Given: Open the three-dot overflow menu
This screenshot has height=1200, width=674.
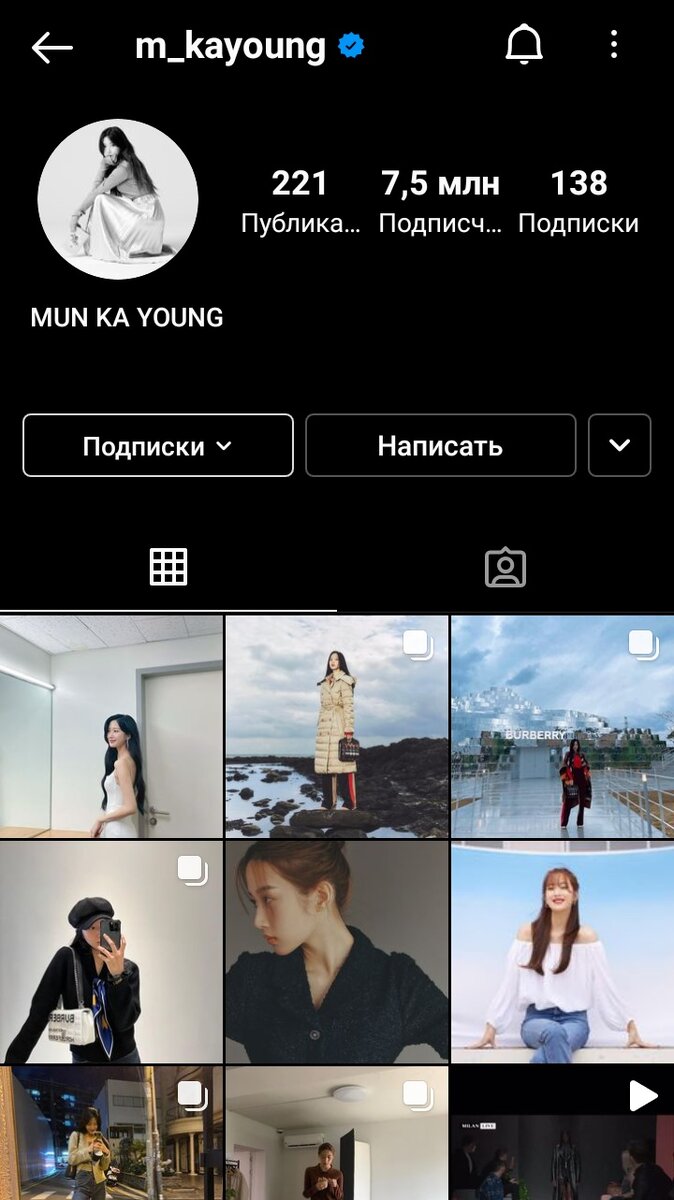Looking at the screenshot, I should pyautogui.click(x=614, y=45).
